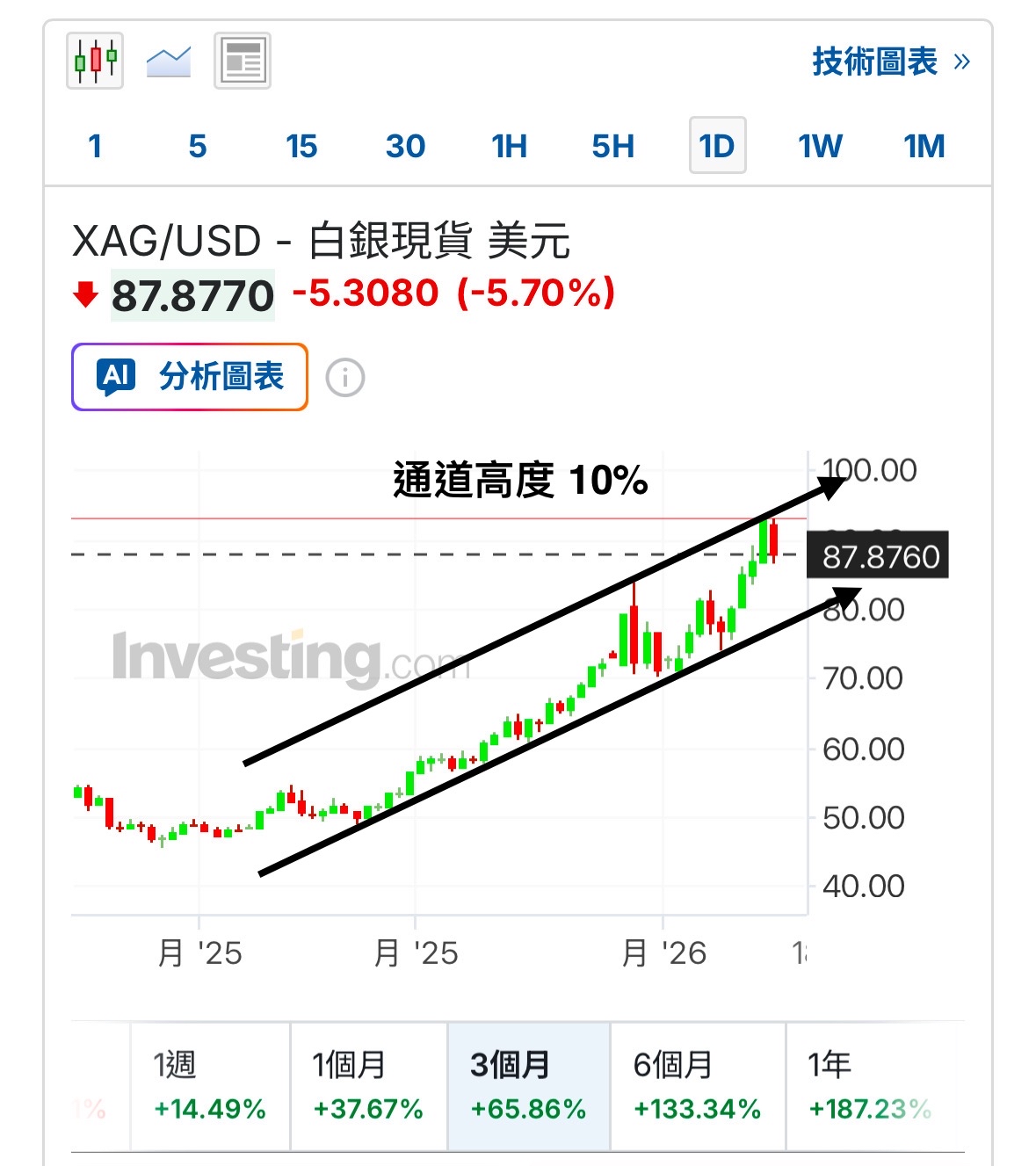This screenshot has height=1166, width=1036.
Task: Open the news layout view icon
Action: 243,61
